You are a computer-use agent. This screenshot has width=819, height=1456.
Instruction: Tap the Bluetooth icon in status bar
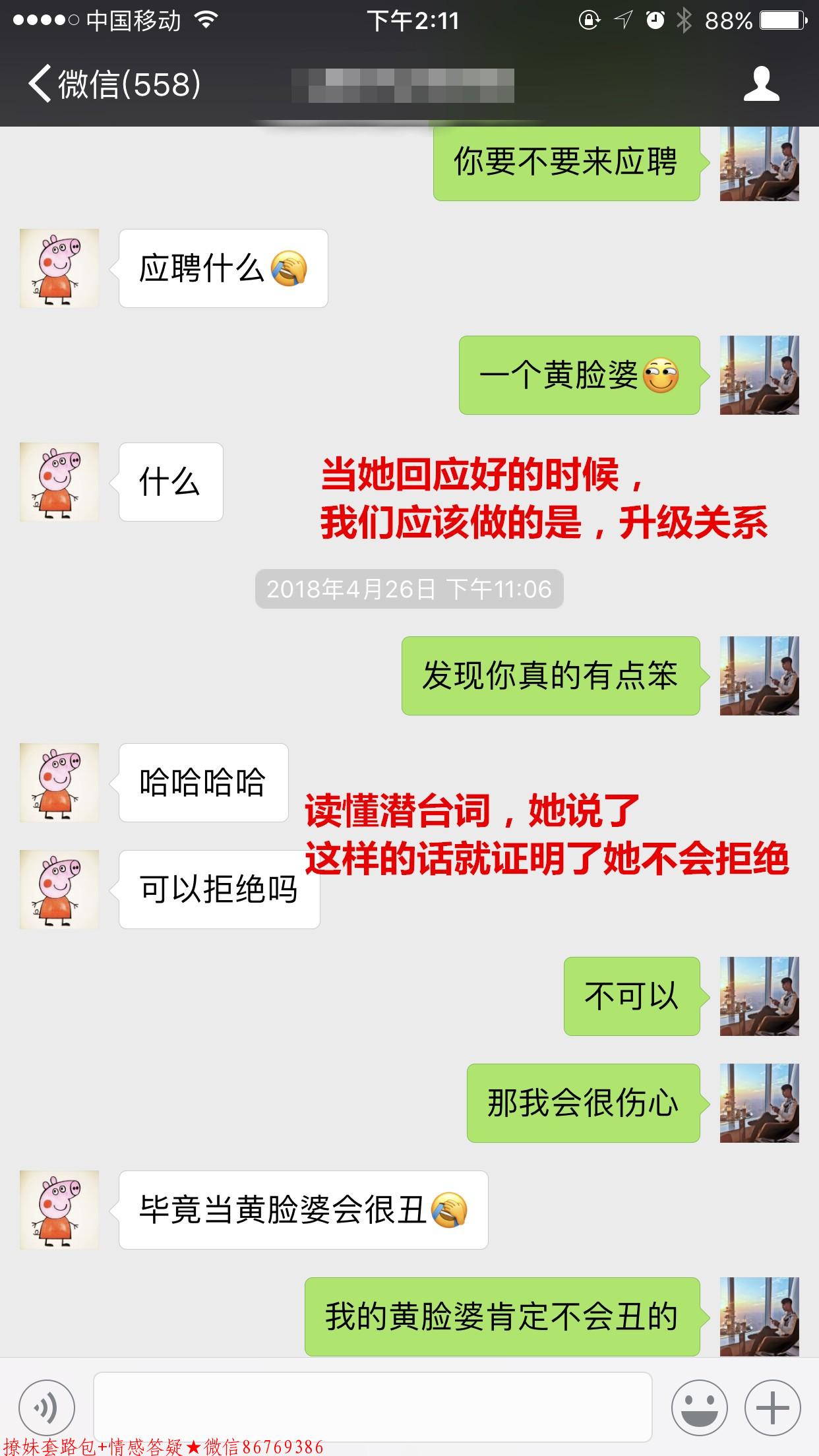click(x=683, y=20)
